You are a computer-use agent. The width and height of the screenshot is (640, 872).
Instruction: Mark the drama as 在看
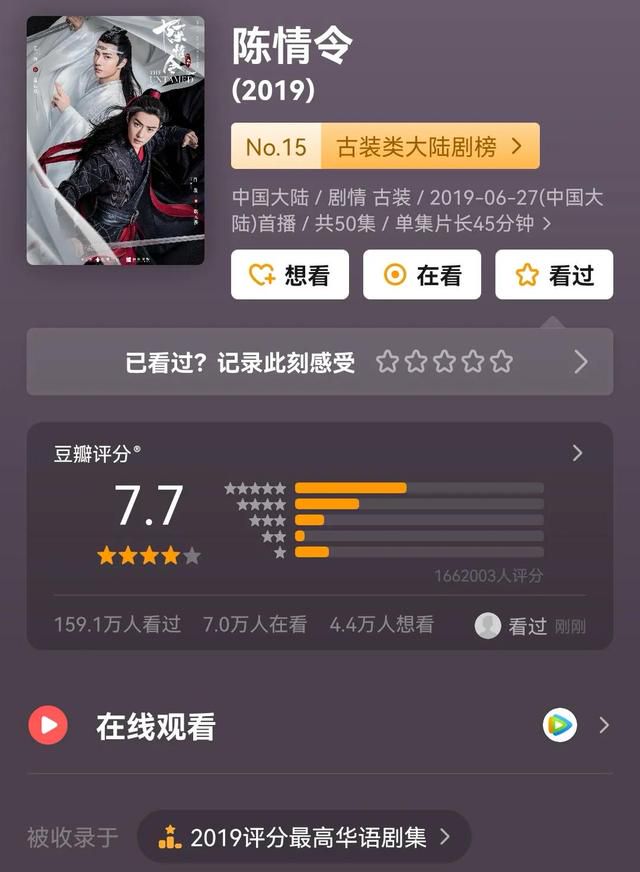point(421,275)
